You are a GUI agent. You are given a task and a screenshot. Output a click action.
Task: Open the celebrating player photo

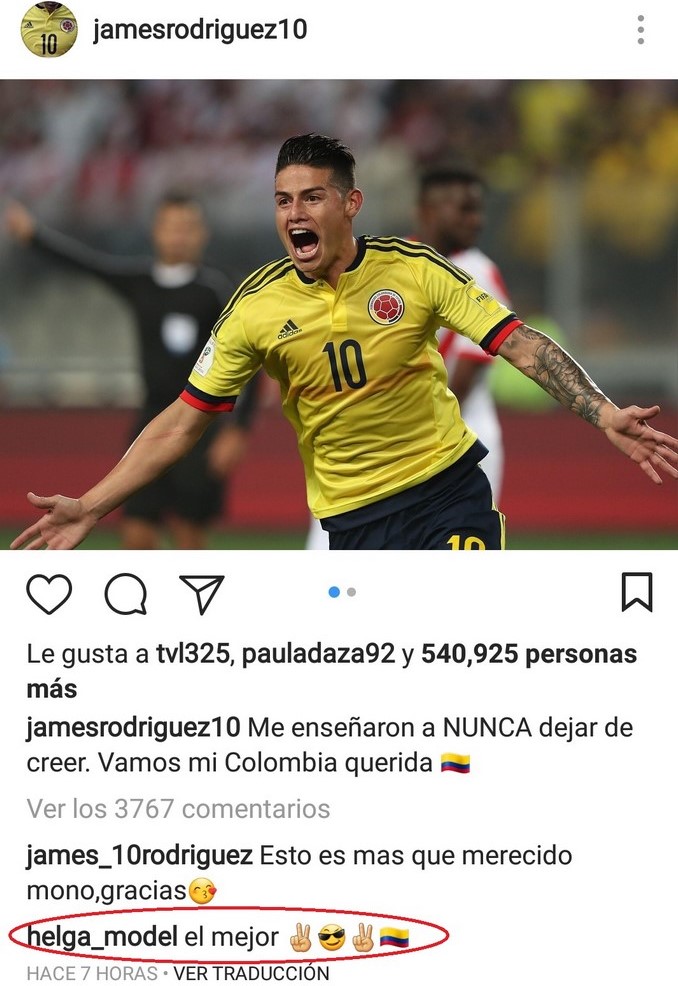click(x=339, y=315)
